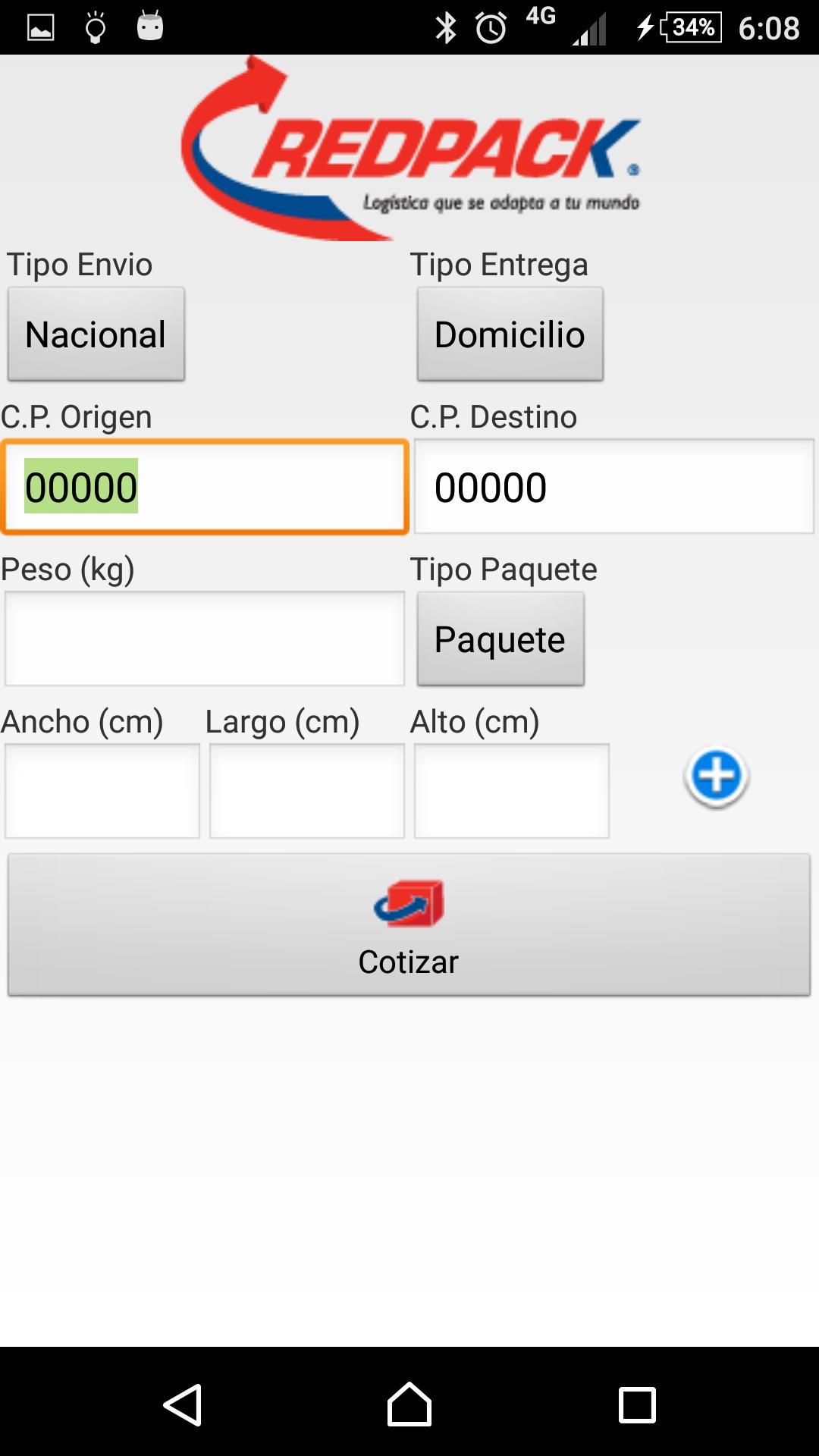Click the Peso (kg) input field
The width and height of the screenshot is (819, 1456).
pos(203,638)
